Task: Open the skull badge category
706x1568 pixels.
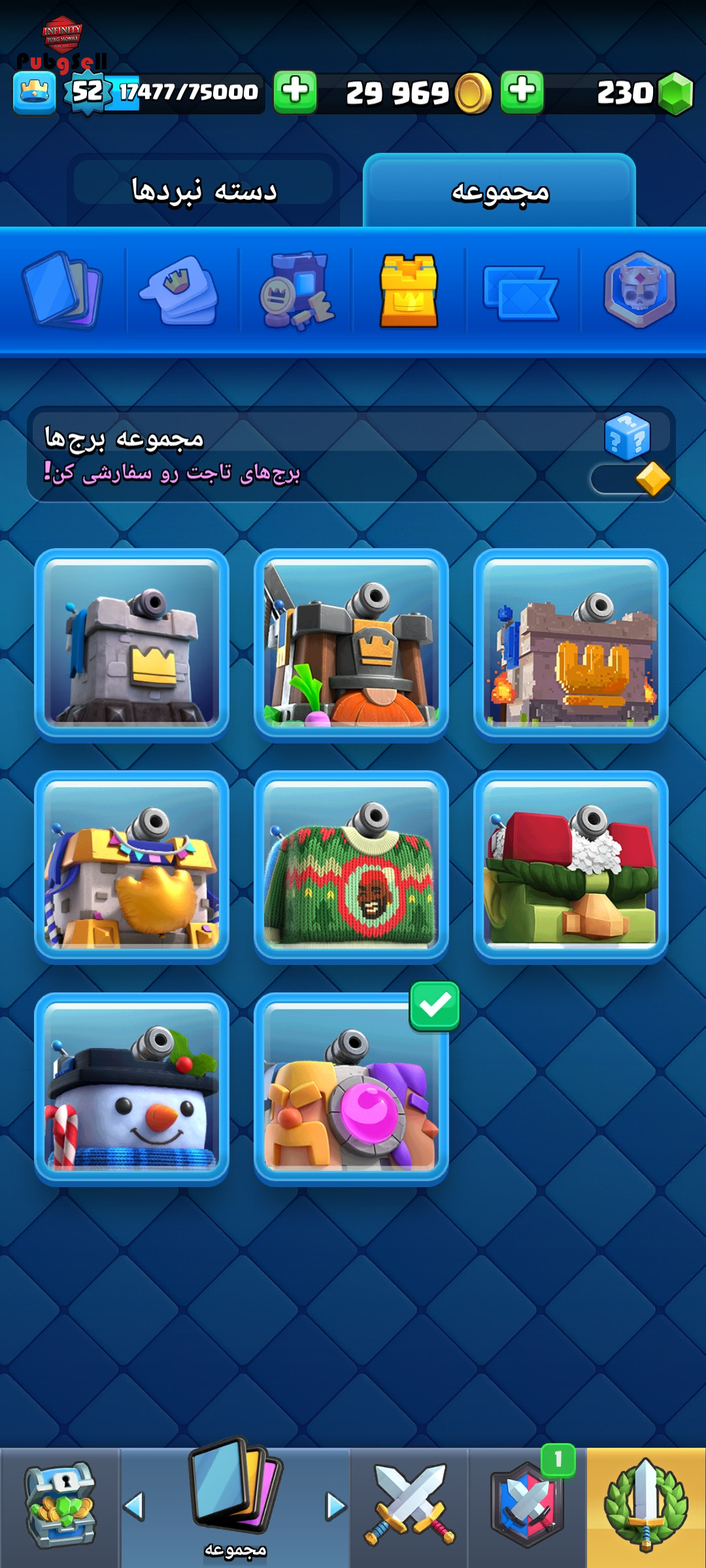Action: [x=639, y=290]
